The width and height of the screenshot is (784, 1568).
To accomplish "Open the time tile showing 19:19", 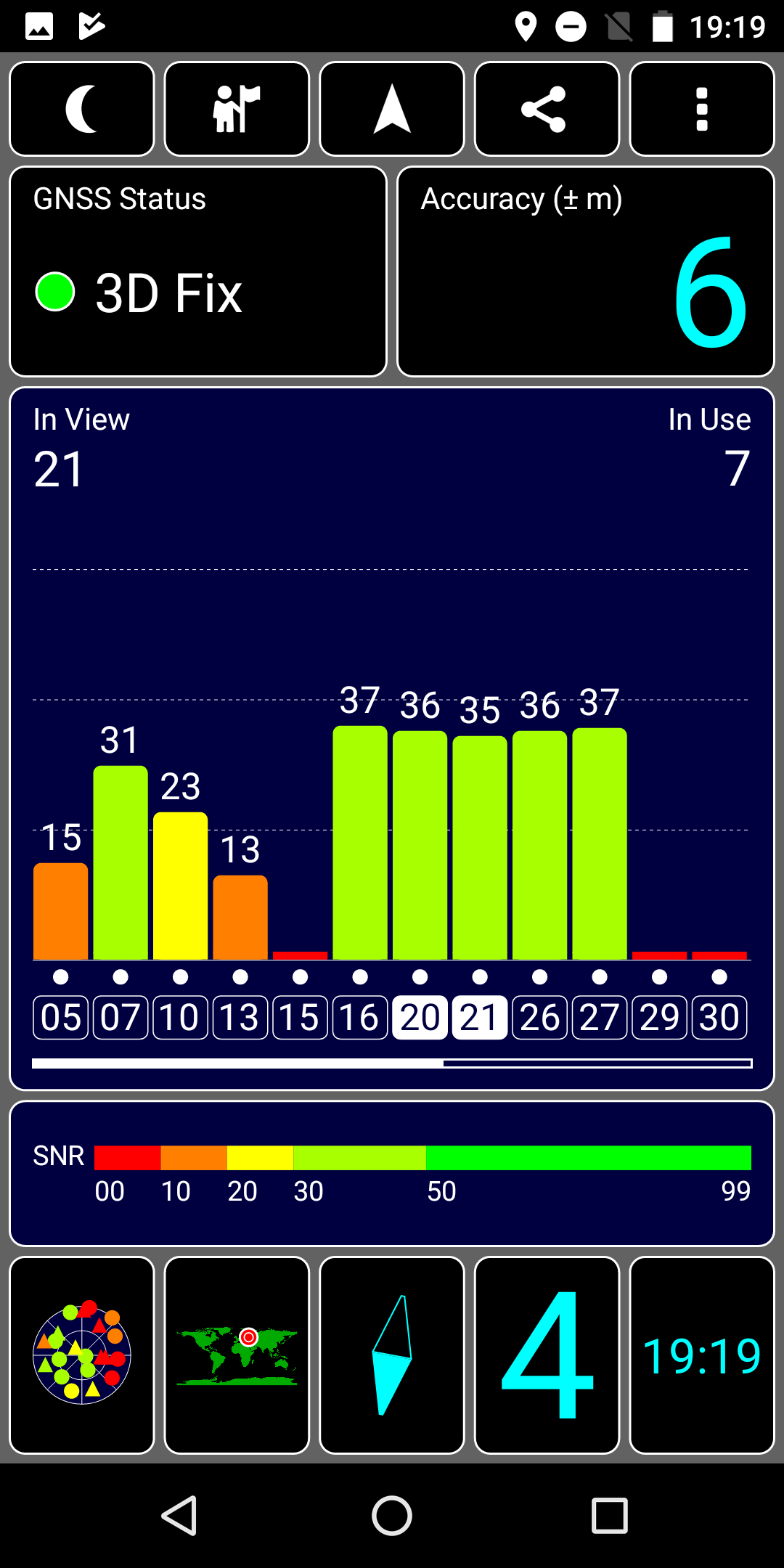I will click(x=702, y=1355).
